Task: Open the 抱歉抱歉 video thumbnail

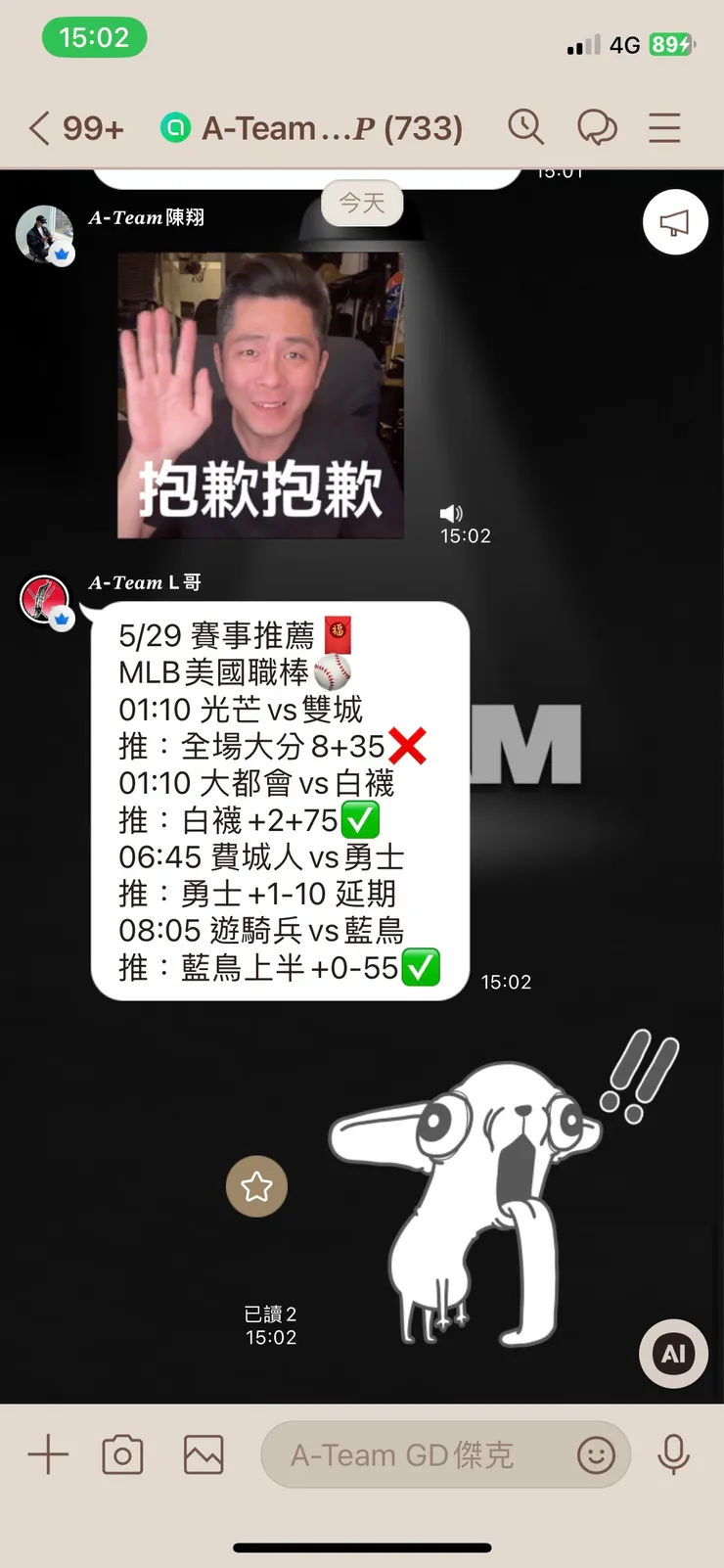Action: tap(260, 396)
